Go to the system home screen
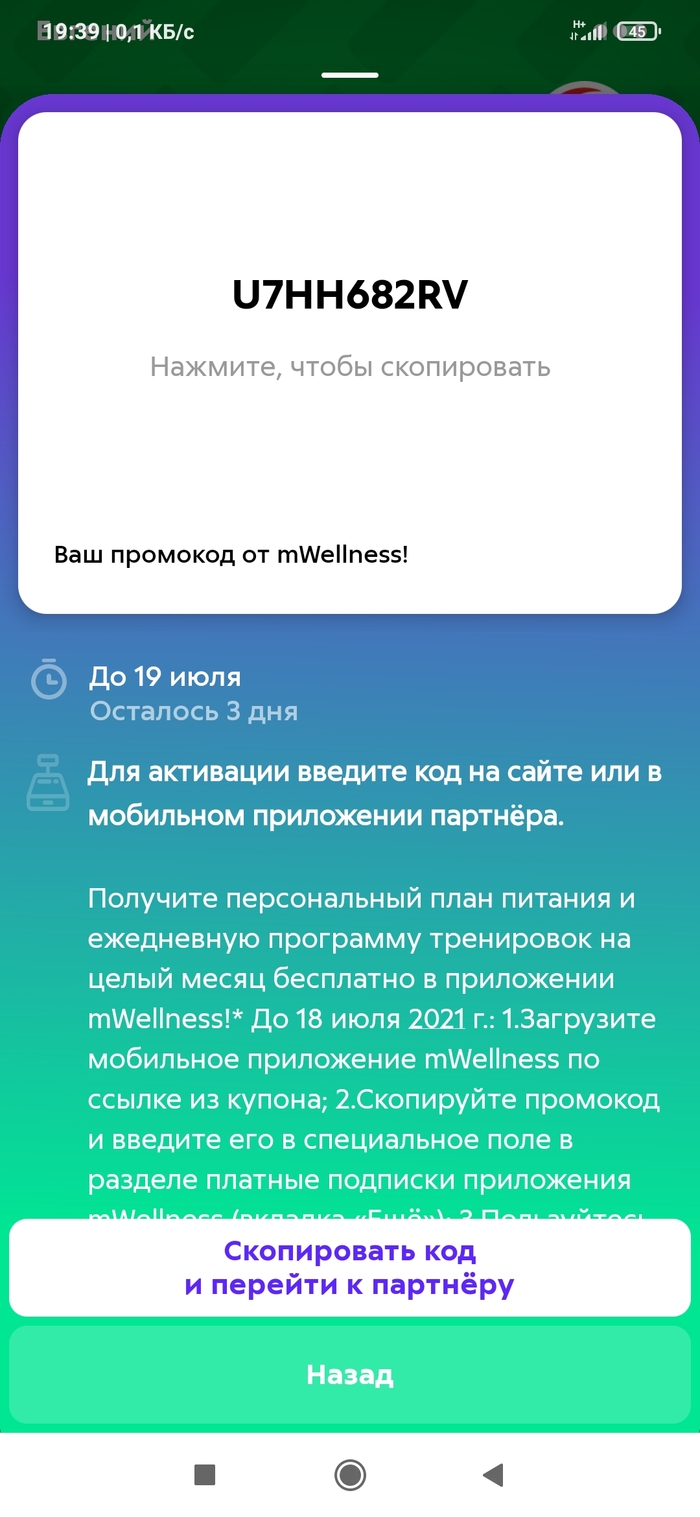Screen dimensions: 700x1517 pos(350,1474)
